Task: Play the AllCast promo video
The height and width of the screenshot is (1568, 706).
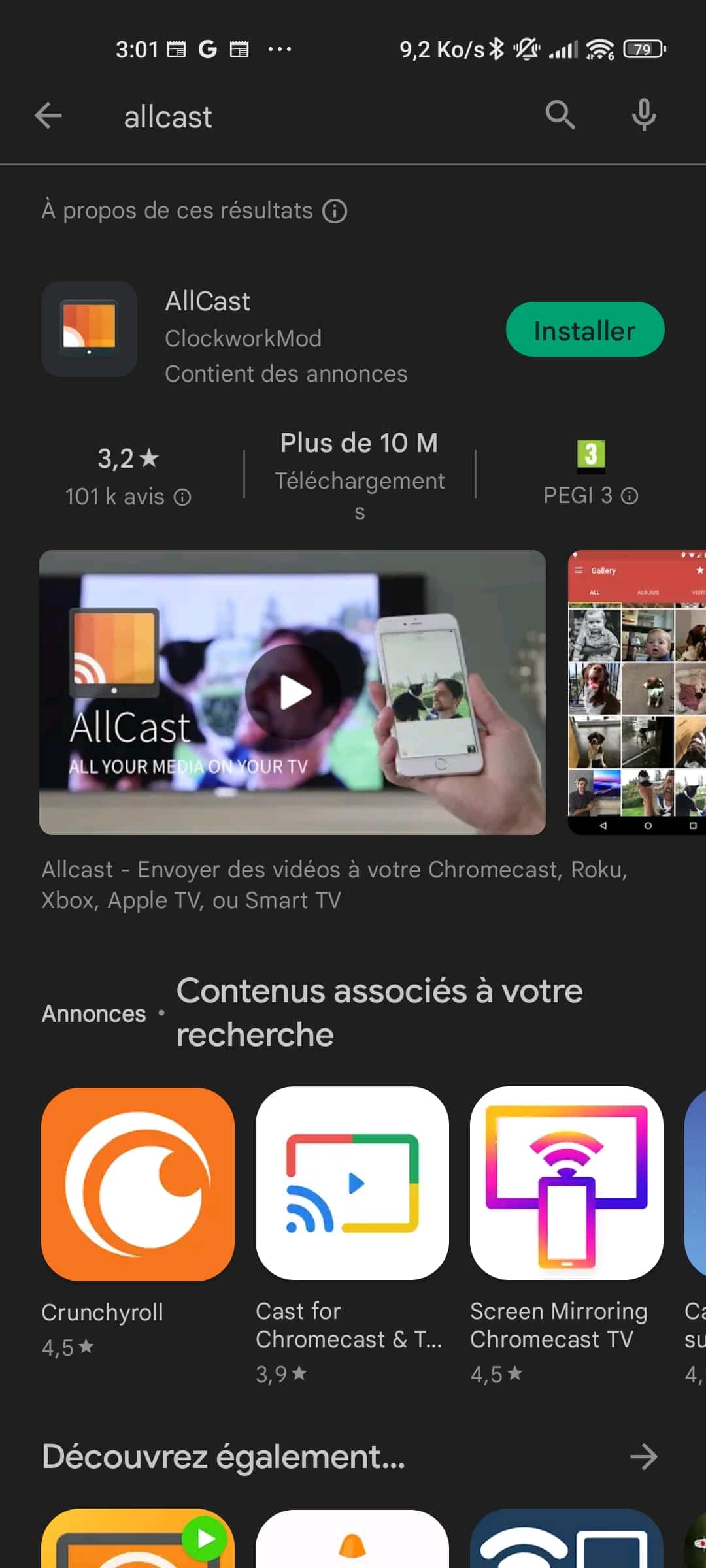Action: [292, 693]
